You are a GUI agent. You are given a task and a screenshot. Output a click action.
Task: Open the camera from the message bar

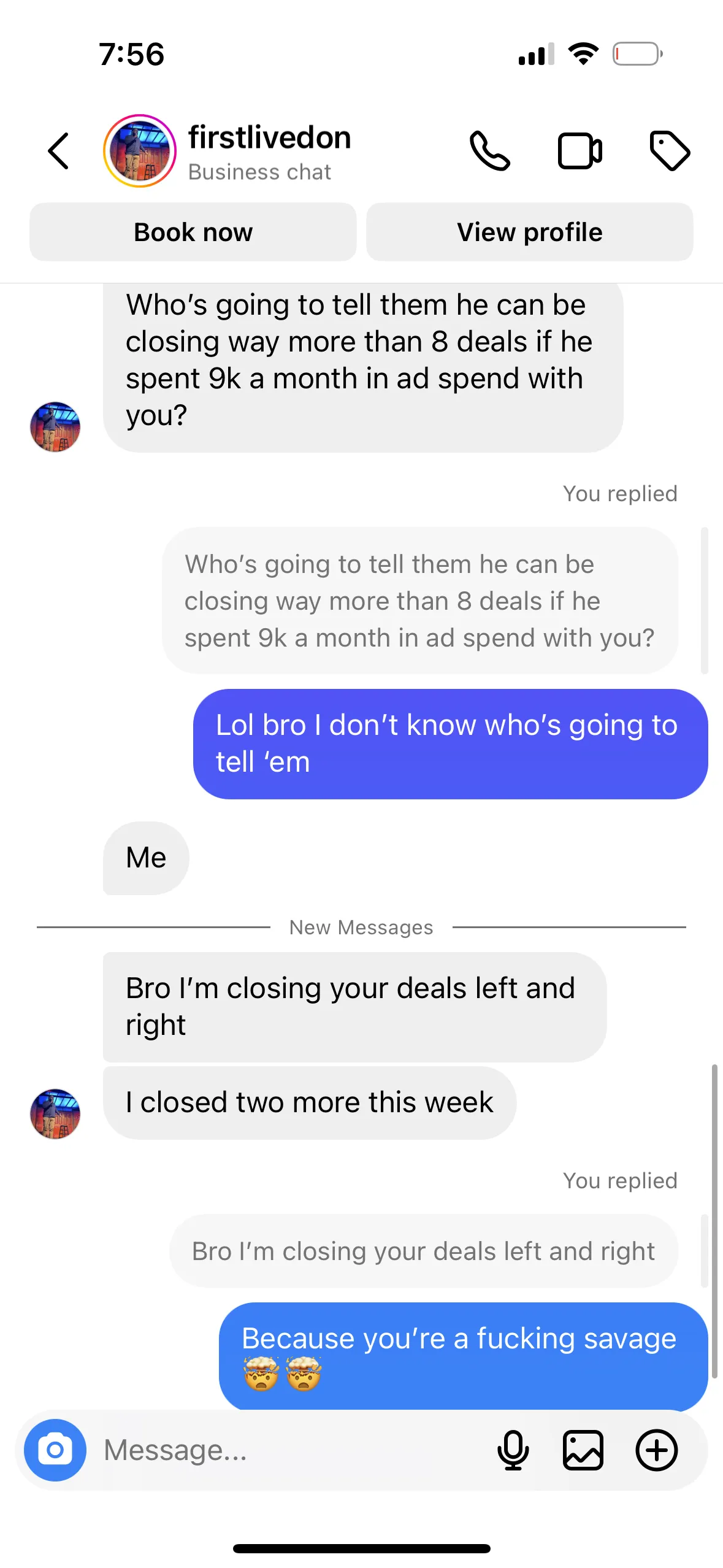click(x=55, y=1450)
